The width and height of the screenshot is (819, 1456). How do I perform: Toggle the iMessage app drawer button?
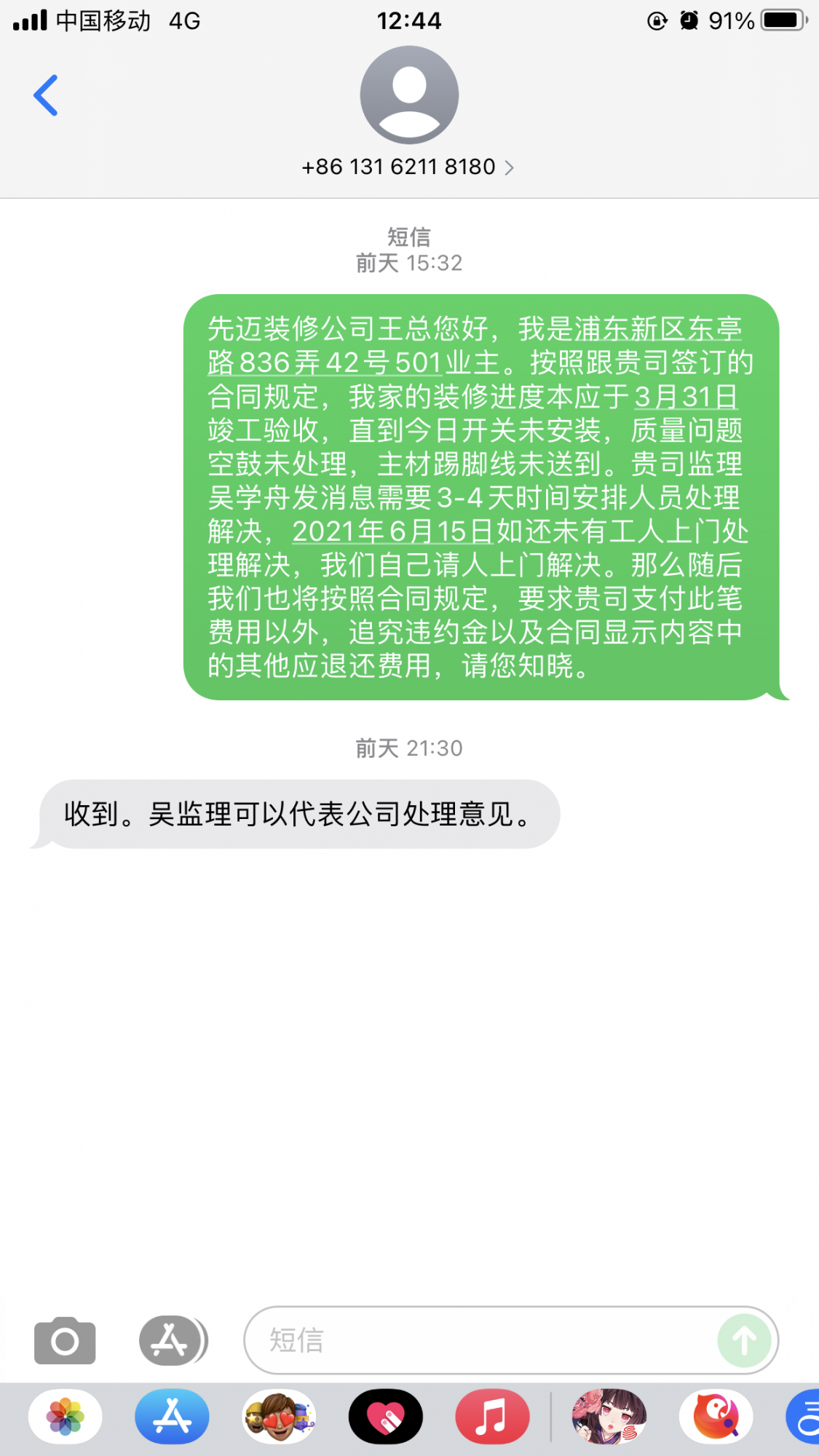(x=173, y=1340)
